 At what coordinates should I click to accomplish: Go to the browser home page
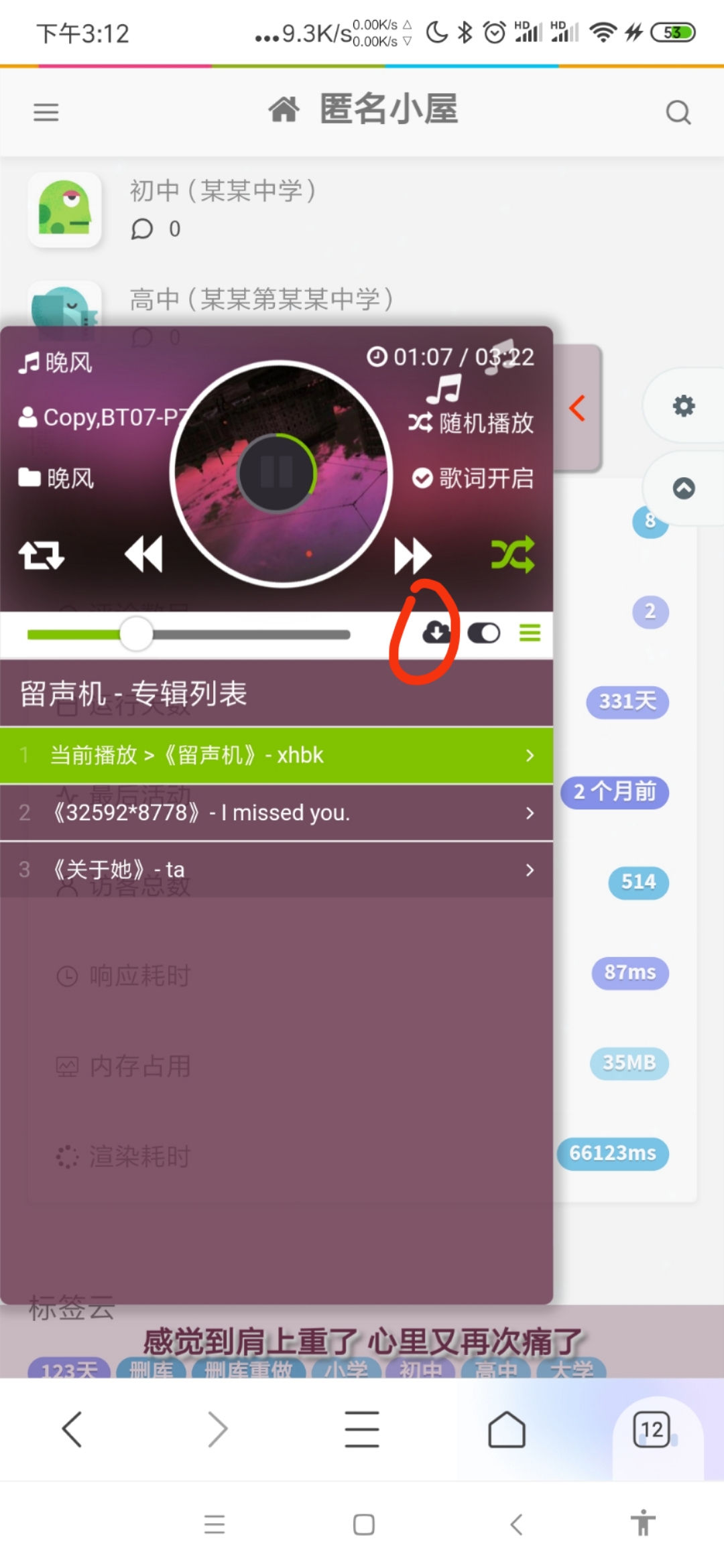pos(506,1430)
